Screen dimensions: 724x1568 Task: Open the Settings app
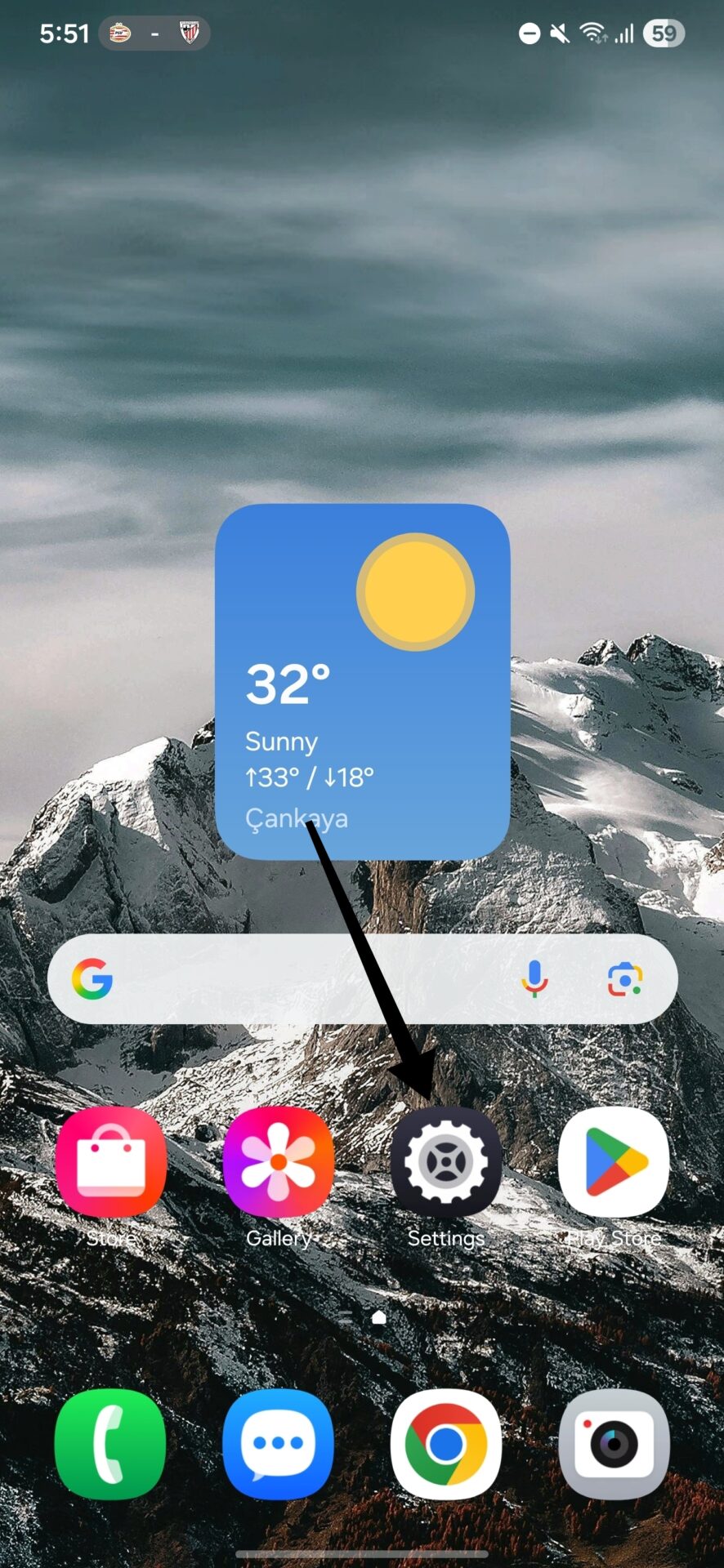pyautogui.click(x=445, y=1162)
